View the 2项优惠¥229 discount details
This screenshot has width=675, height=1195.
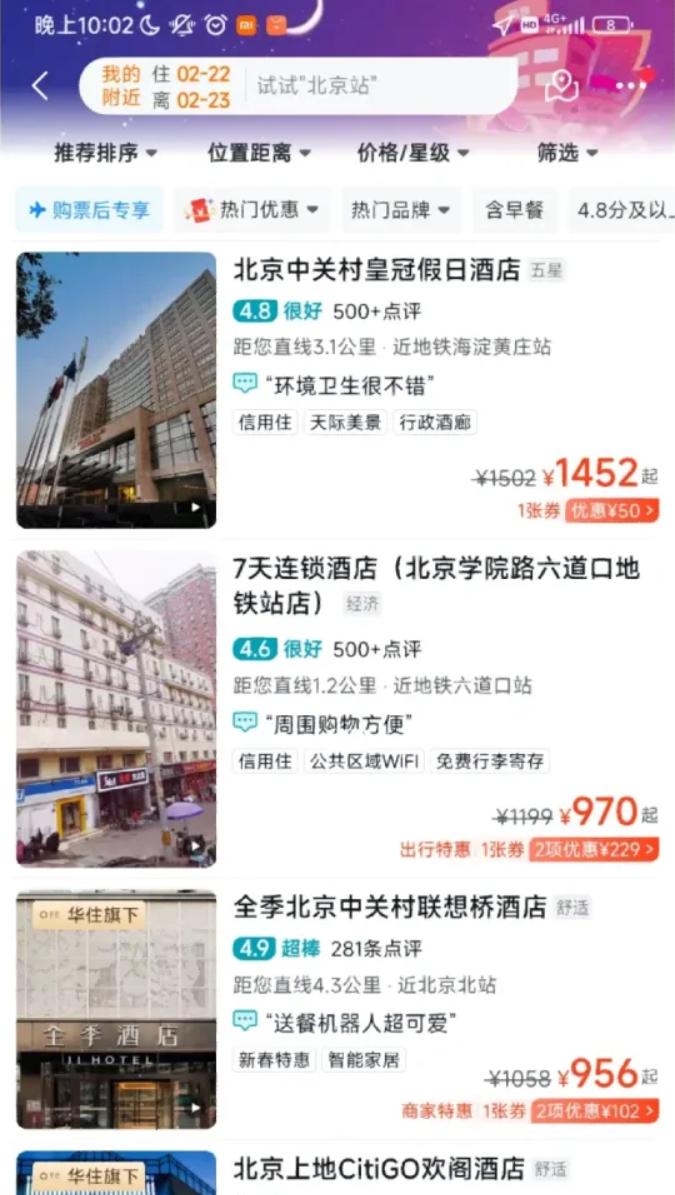pyautogui.click(x=594, y=850)
